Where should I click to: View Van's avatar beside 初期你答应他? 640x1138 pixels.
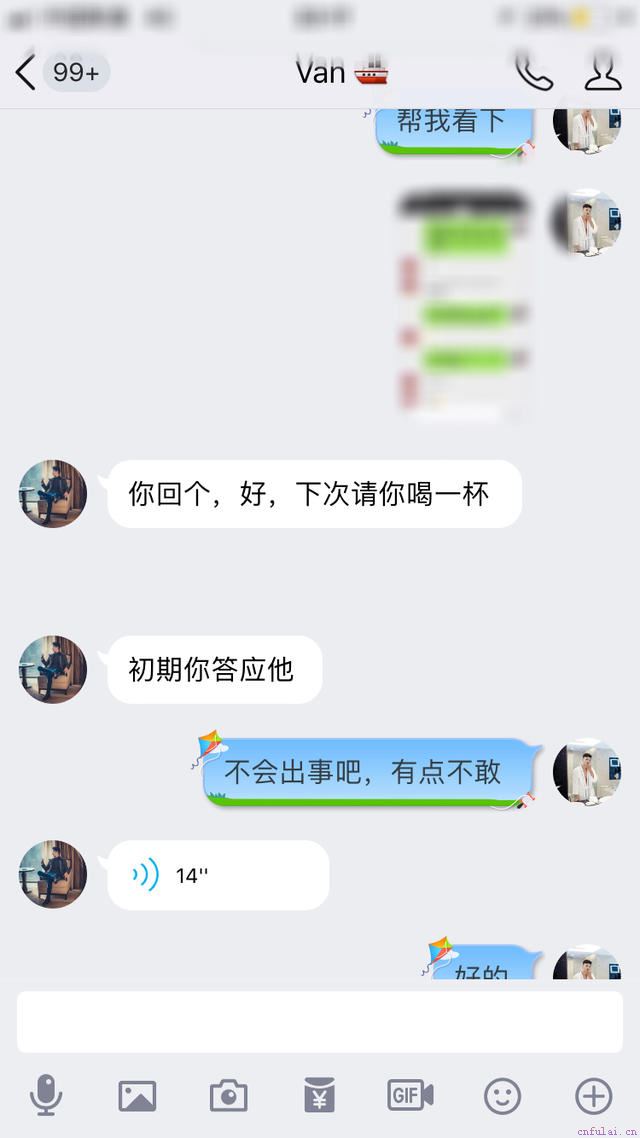53,669
